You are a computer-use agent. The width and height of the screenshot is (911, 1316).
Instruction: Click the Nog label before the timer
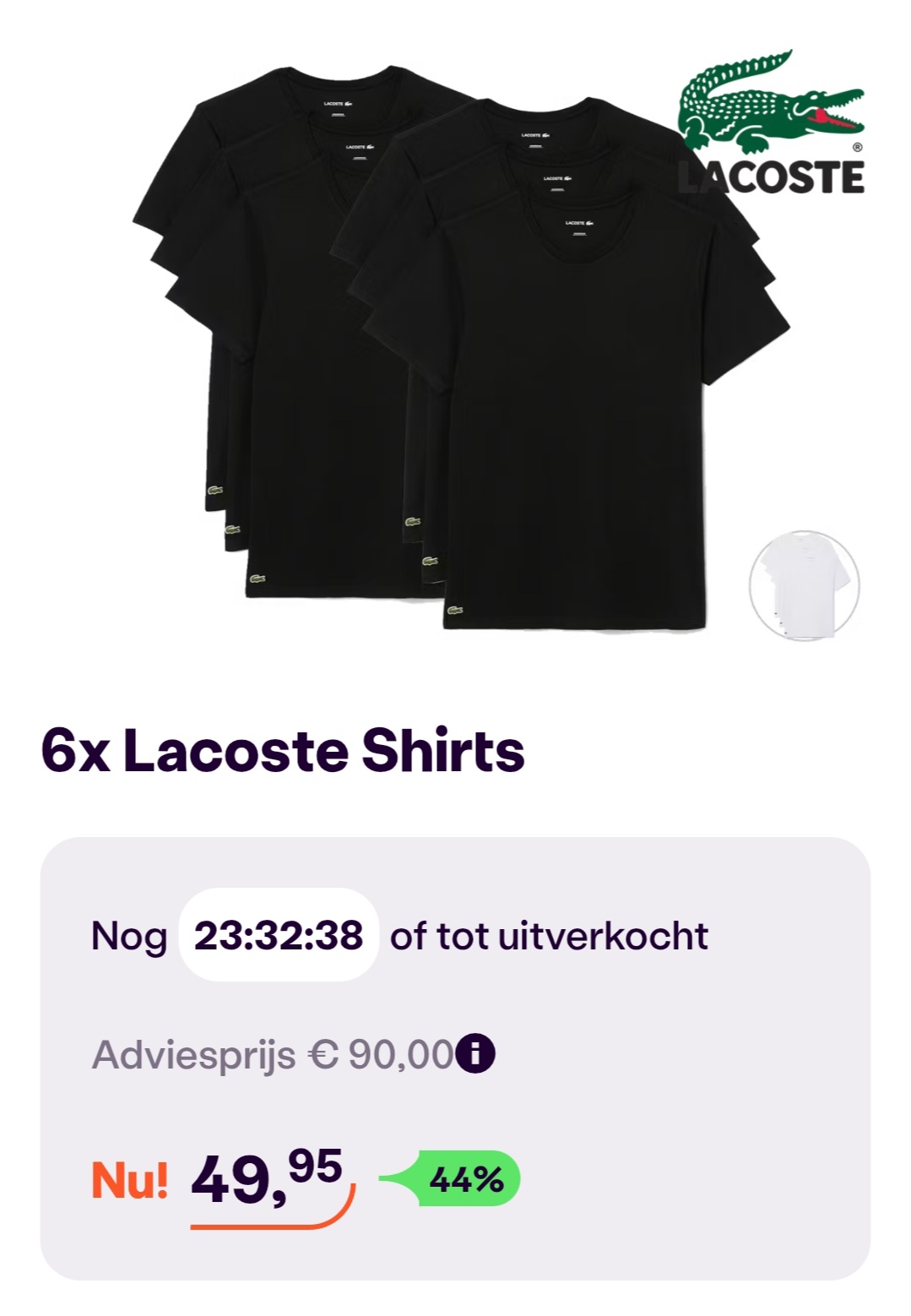(x=130, y=937)
